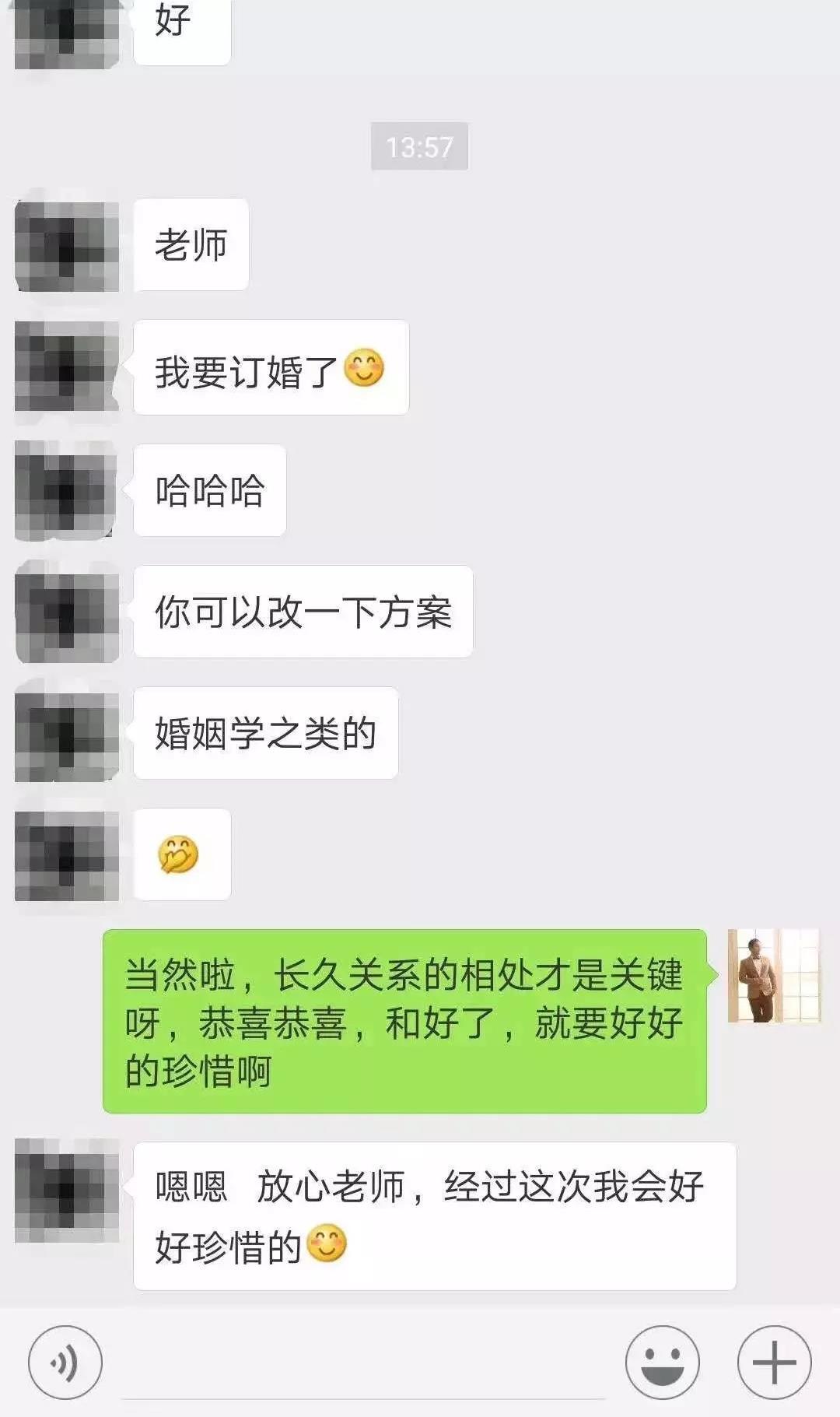The height and width of the screenshot is (1417, 840).
Task: Tap the avatar beside the 我要订婚了 message
Action: coord(66,367)
